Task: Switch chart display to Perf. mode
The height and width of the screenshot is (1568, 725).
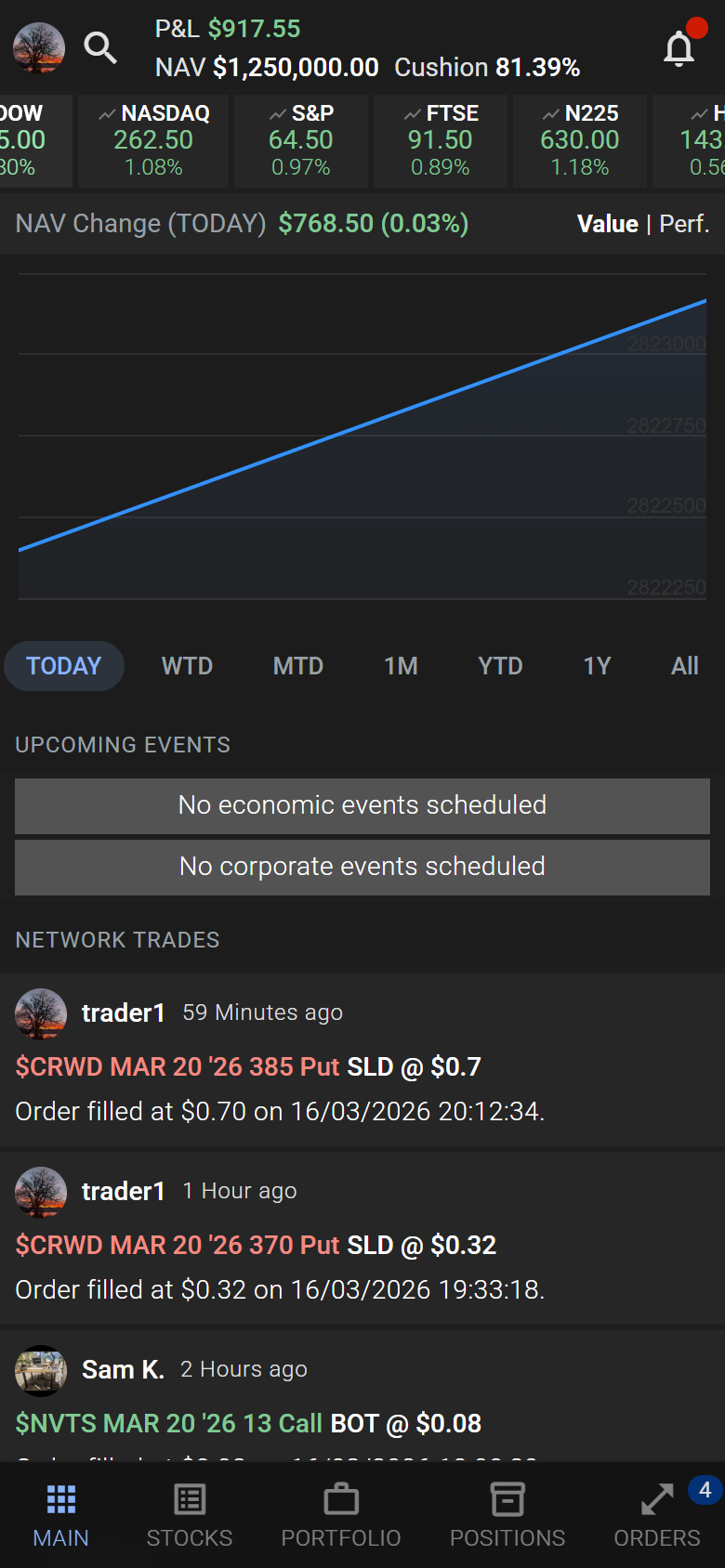Action: pyautogui.click(x=685, y=223)
